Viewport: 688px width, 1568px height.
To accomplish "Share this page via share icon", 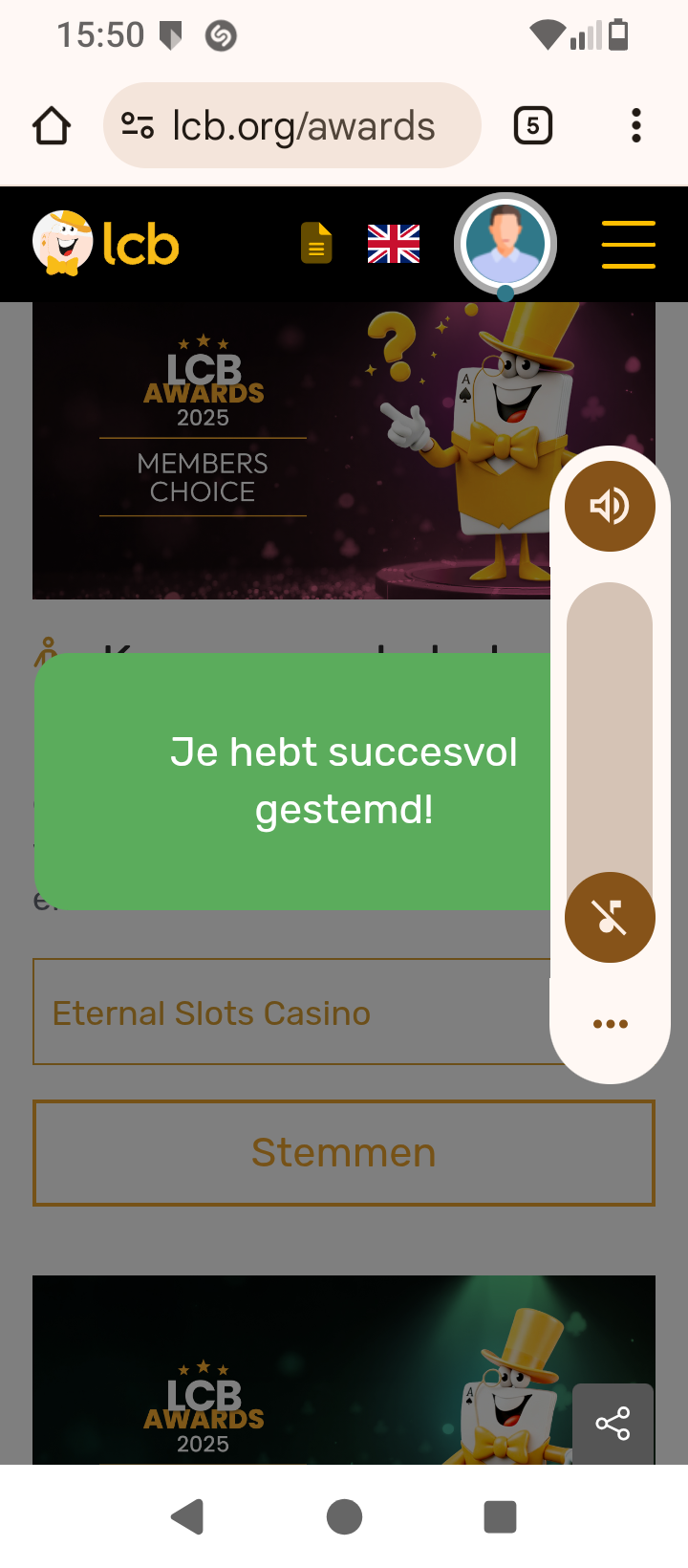I will click(x=613, y=1424).
